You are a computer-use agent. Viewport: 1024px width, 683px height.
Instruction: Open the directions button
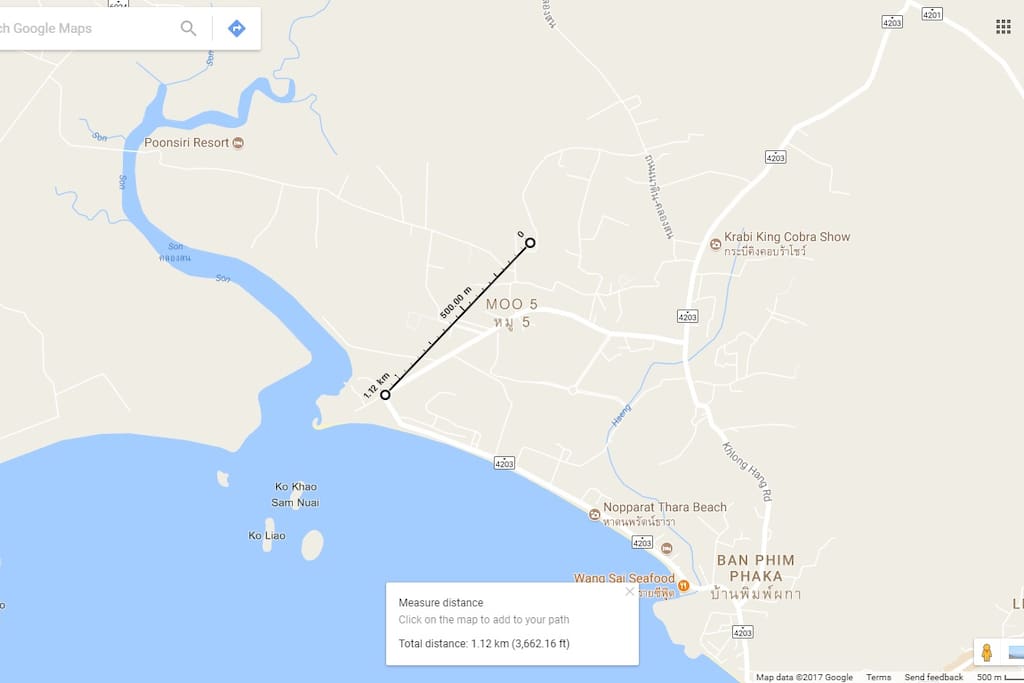click(237, 28)
